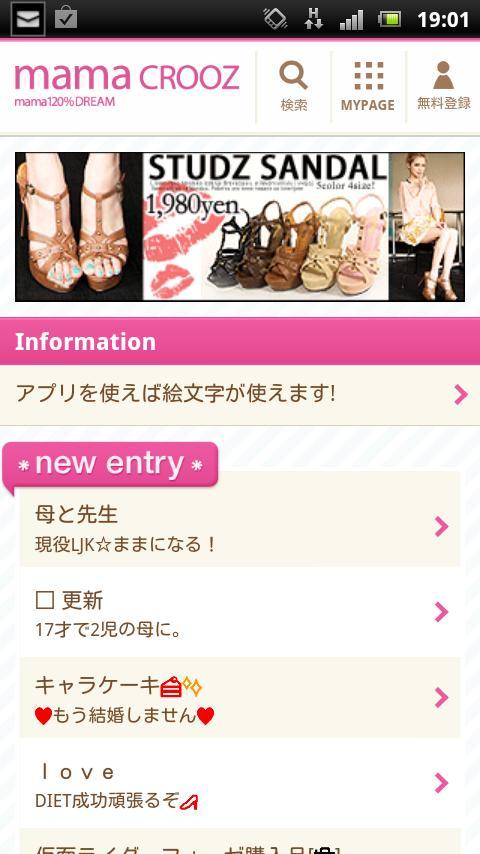480x854 pixels.
Task: Open the love entry about DIET成功頑張るぞ
Action: click(x=240, y=783)
